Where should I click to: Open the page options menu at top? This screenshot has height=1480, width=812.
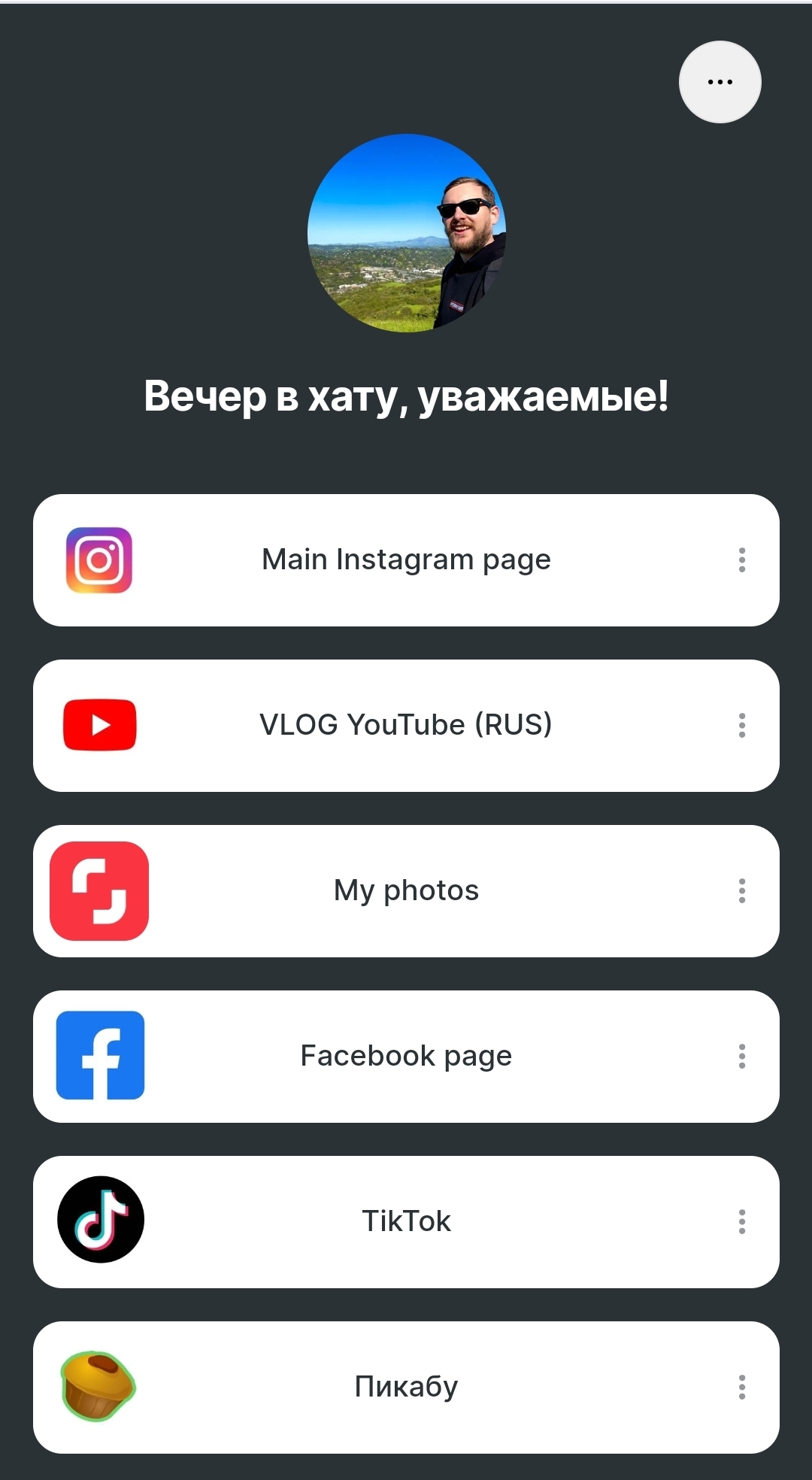click(720, 82)
